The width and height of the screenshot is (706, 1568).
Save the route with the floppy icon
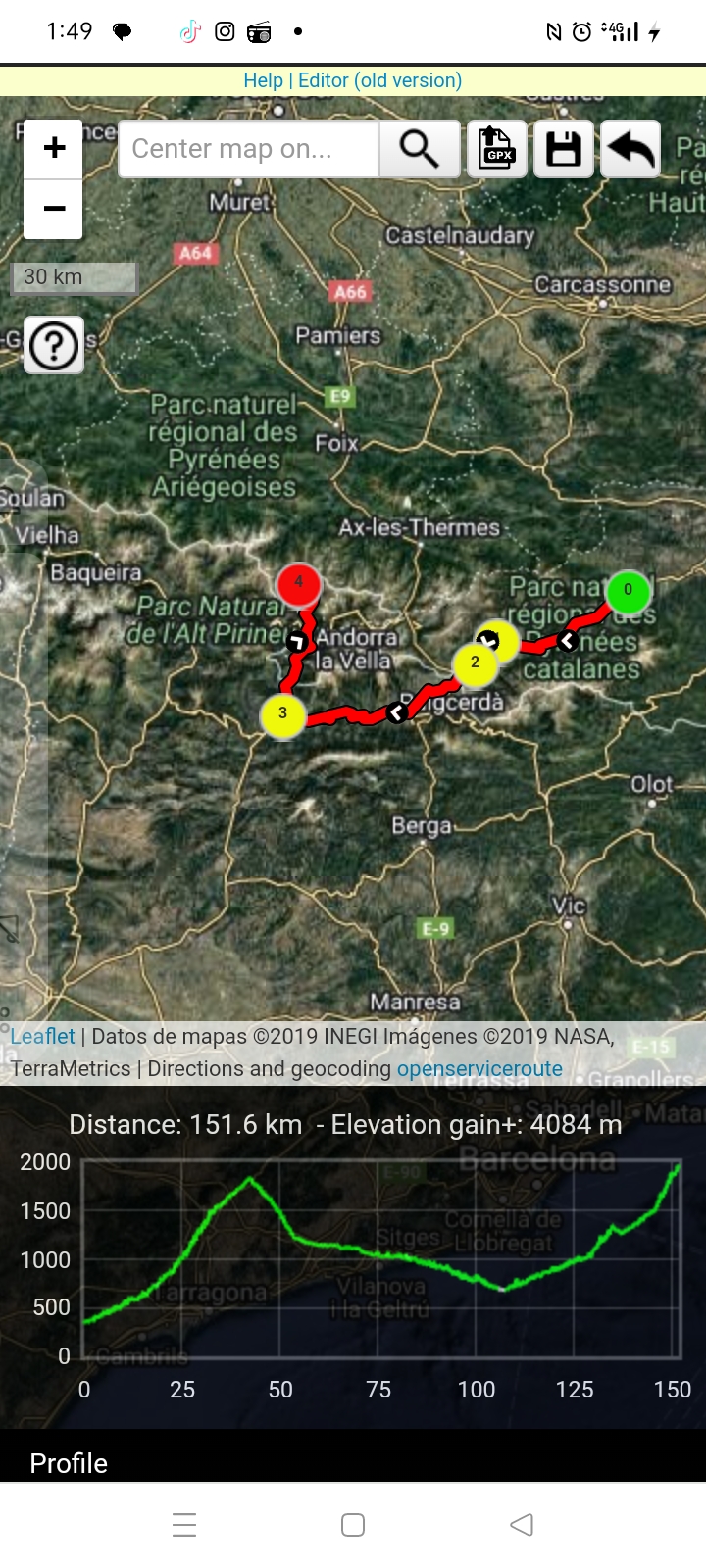564,149
